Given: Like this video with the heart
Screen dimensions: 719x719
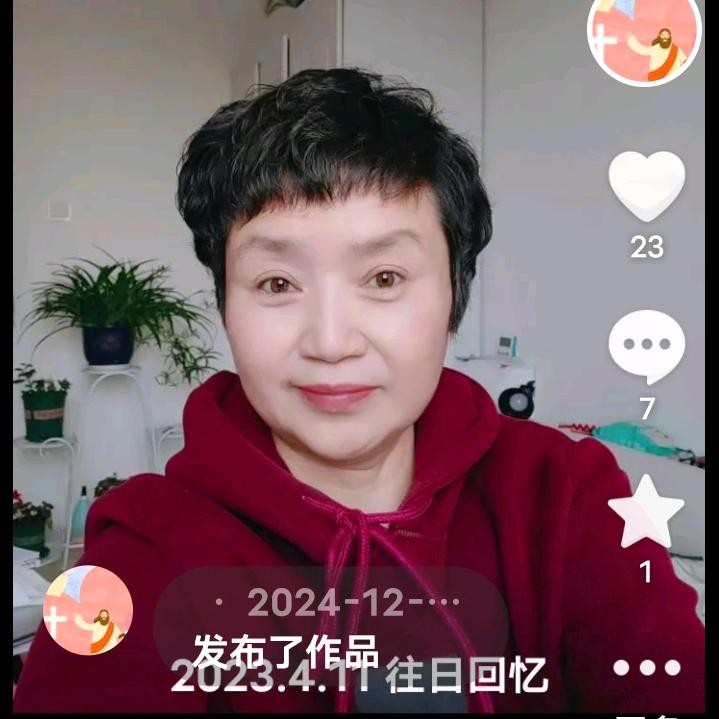Looking at the screenshot, I should tap(646, 186).
